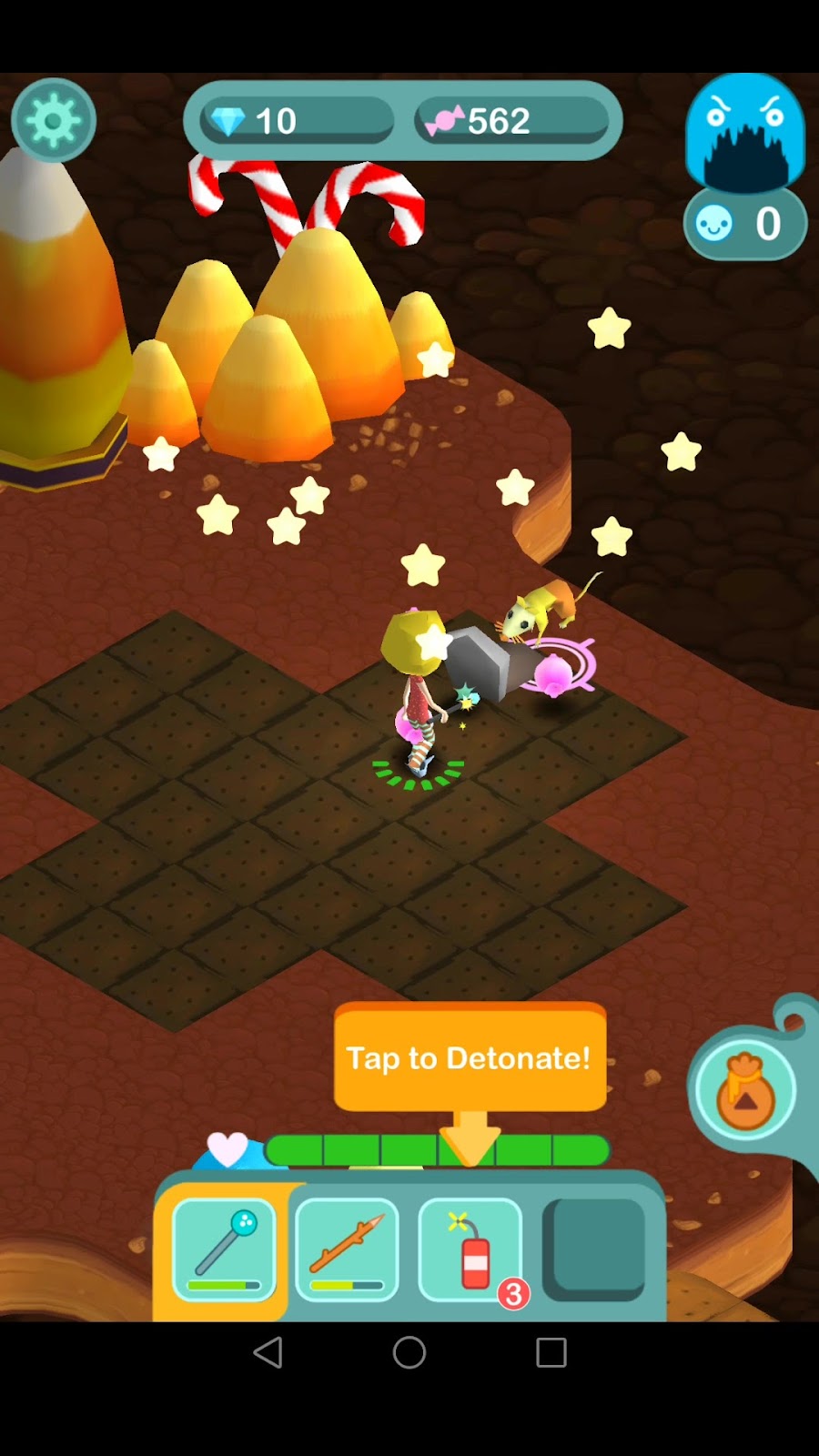This screenshot has width=819, height=1456.
Task: Select the wooden stick weapon
Action: click(x=347, y=1248)
